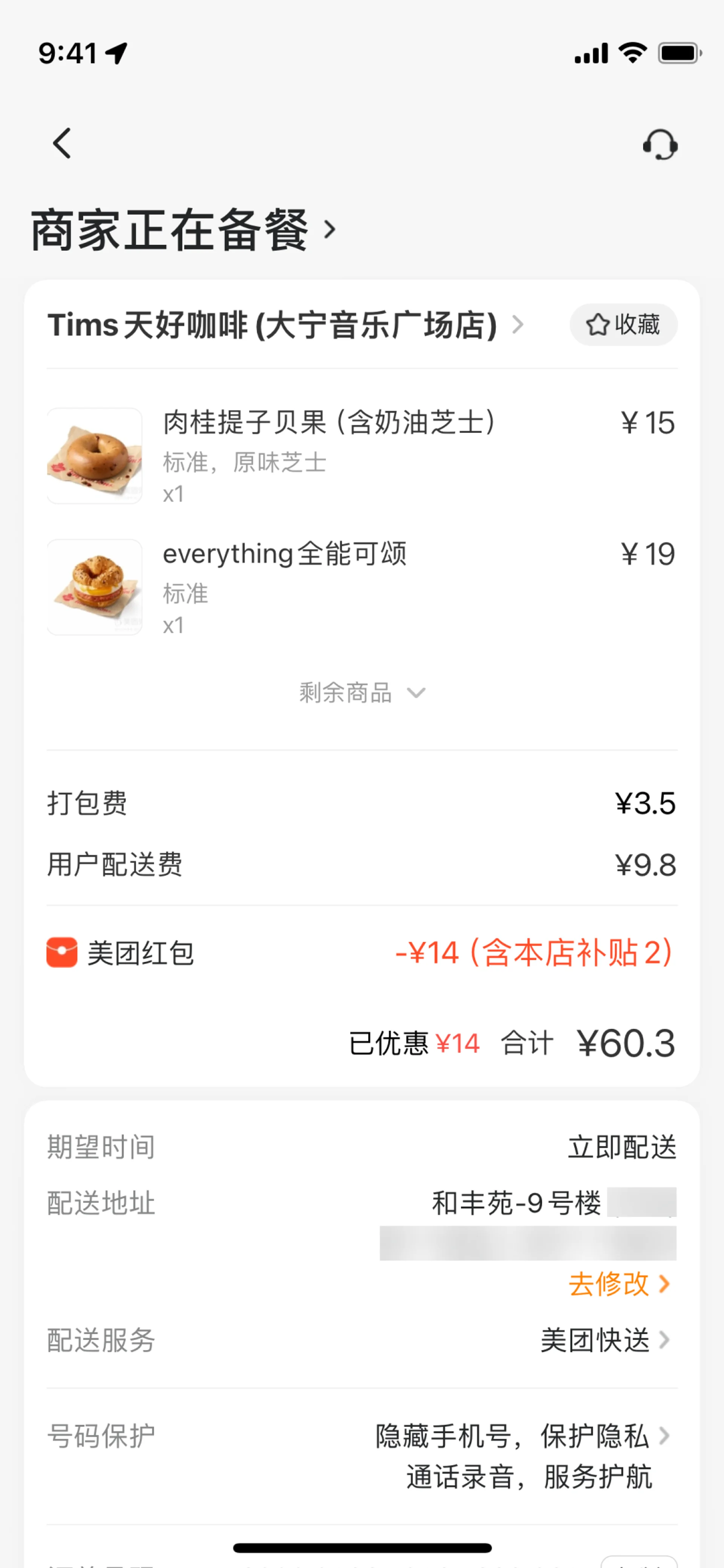Viewport: 724px width, 1568px height.
Task: Tap 去修改 to change delivery address
Action: (x=618, y=1284)
